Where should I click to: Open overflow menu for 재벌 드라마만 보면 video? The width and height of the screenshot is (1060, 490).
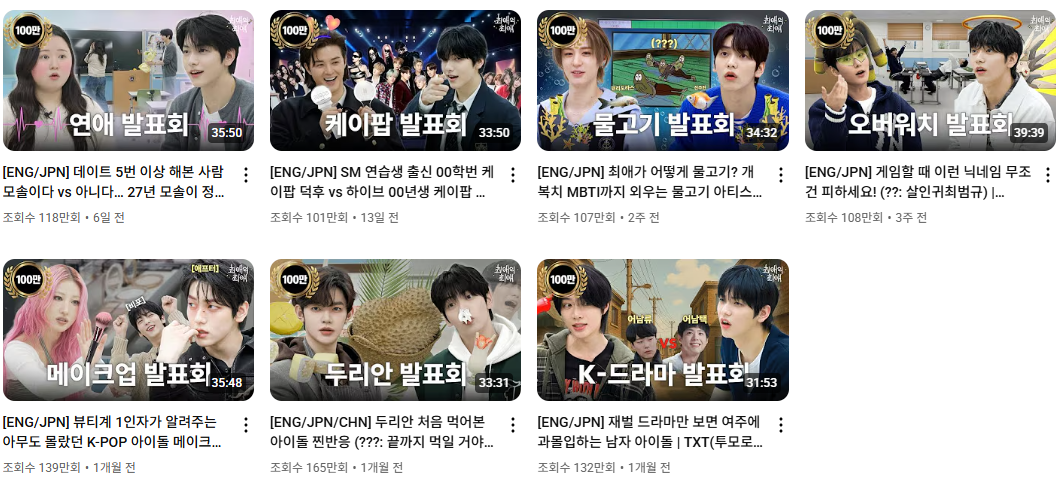(x=780, y=425)
